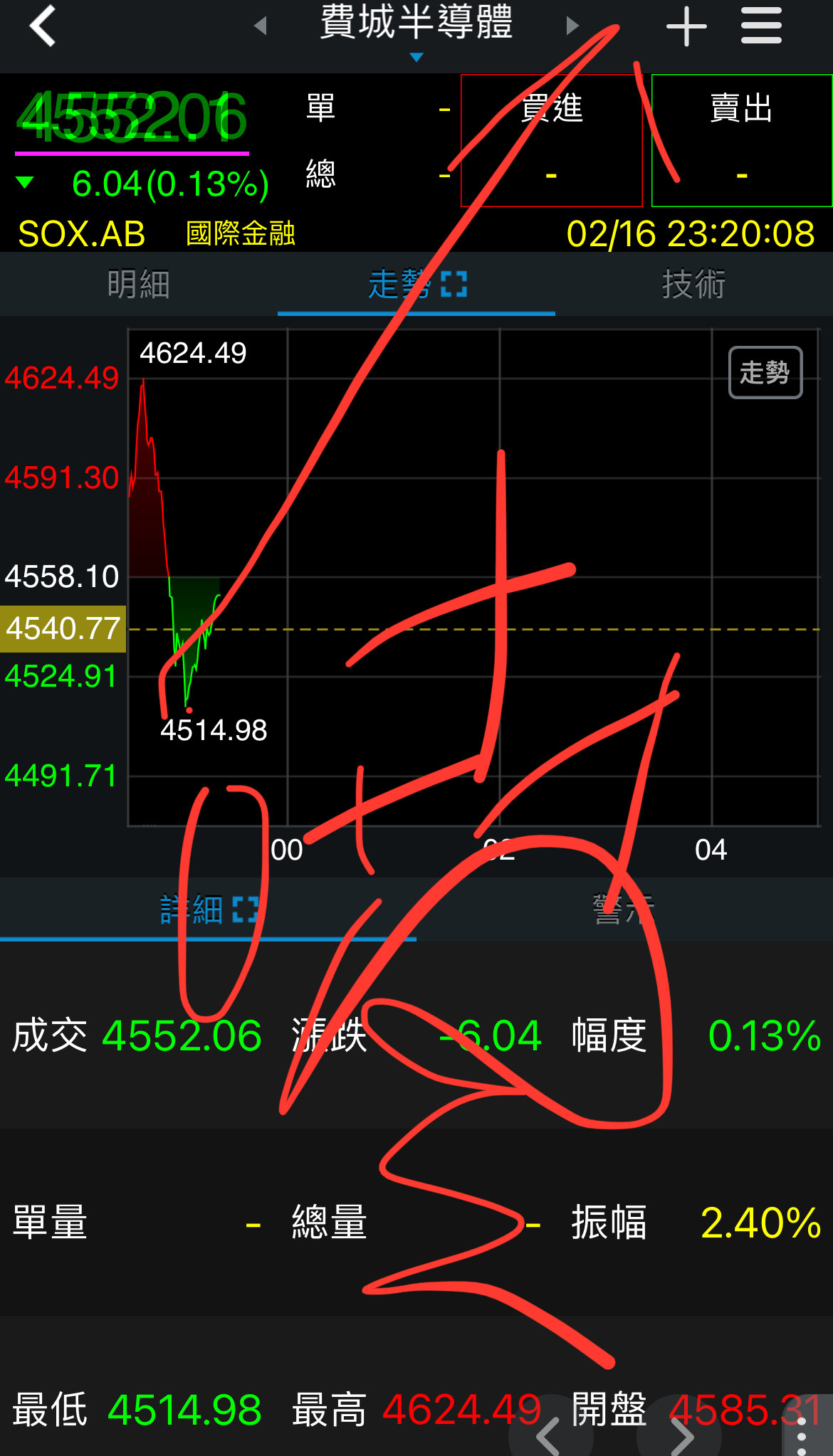Tap the left chevron at the bottom
Image resolution: width=833 pixels, height=1456 pixels.
tap(548, 1435)
